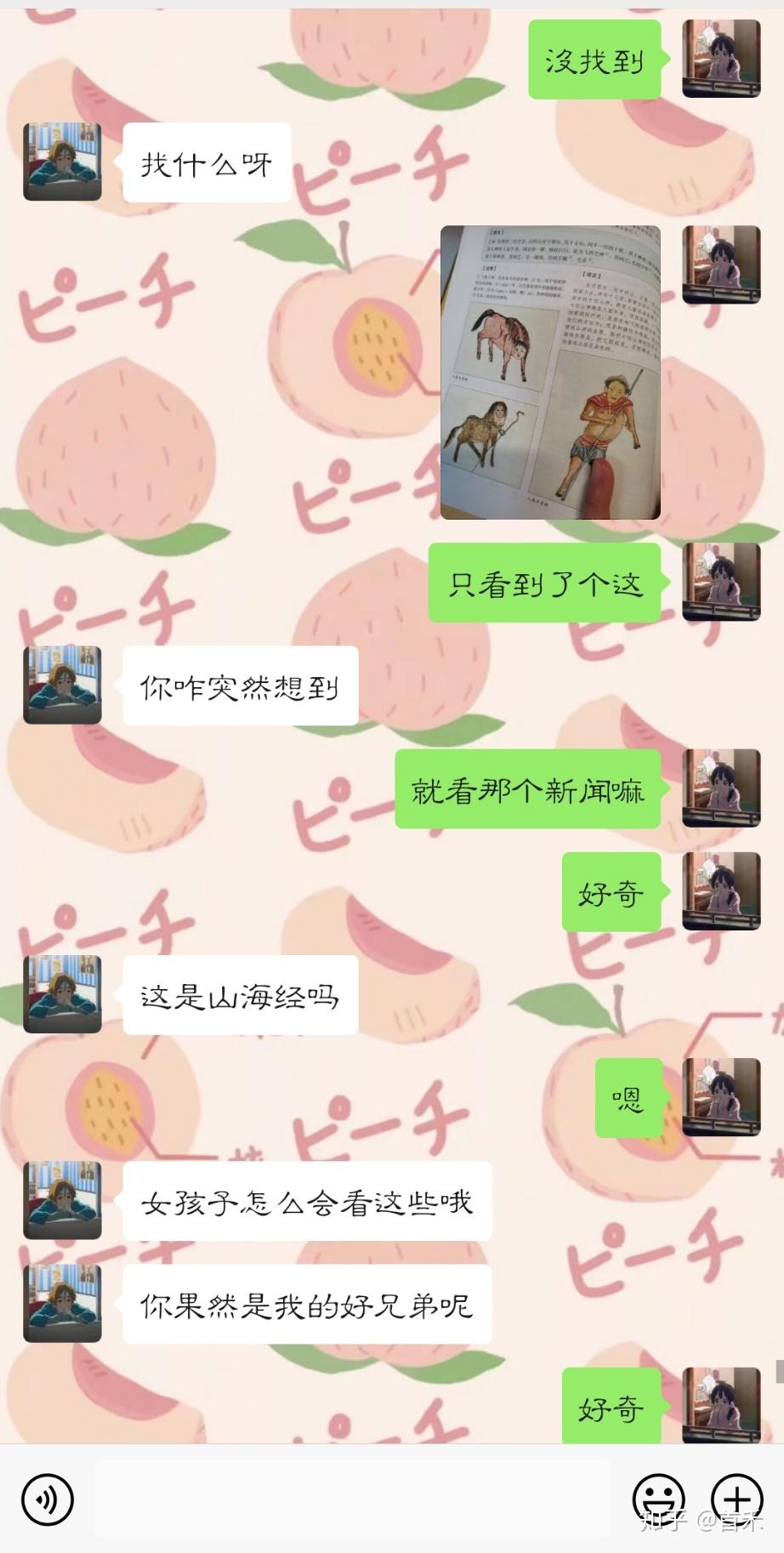Select the 沒找到 green message bubble

[595, 60]
